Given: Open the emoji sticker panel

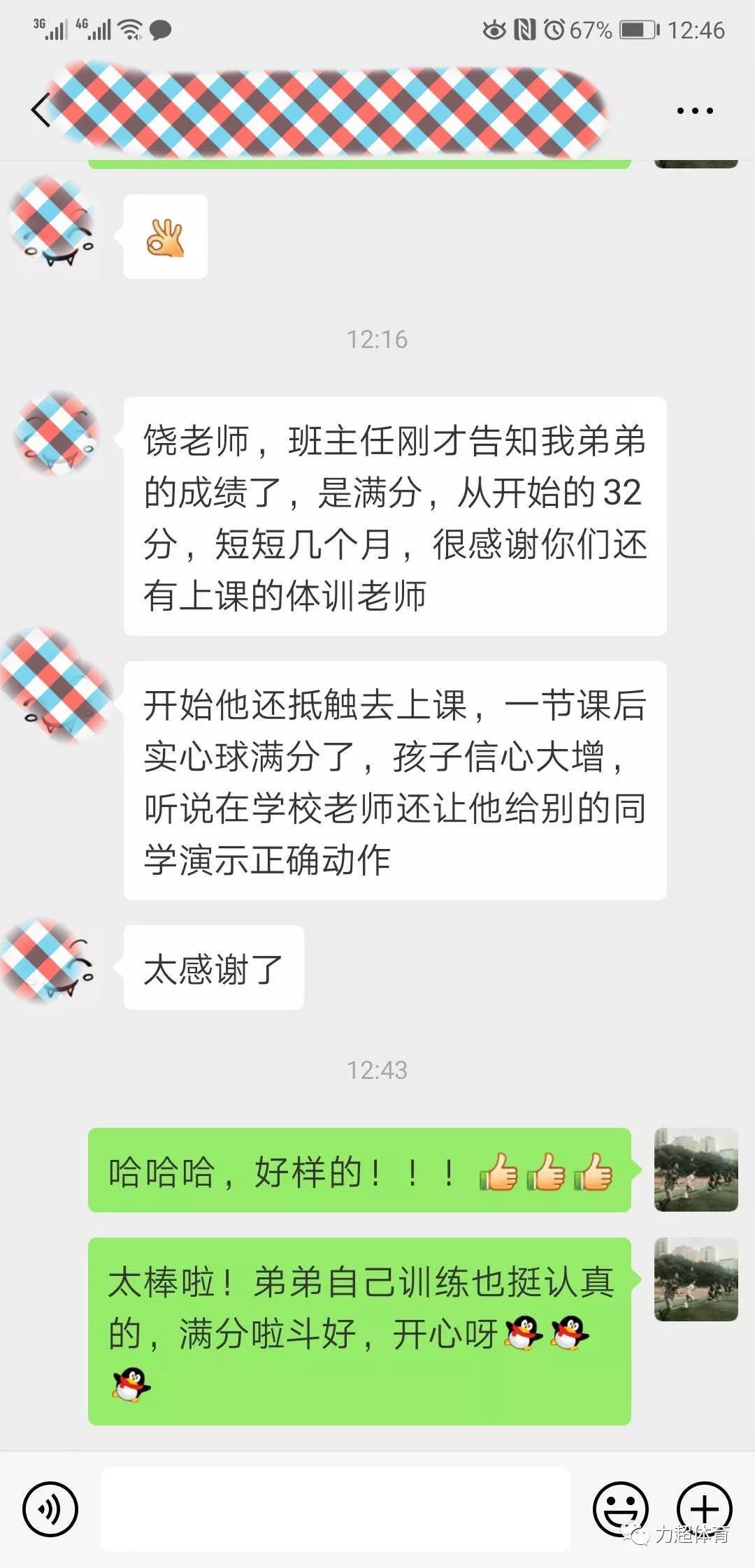Looking at the screenshot, I should 619,1509.
